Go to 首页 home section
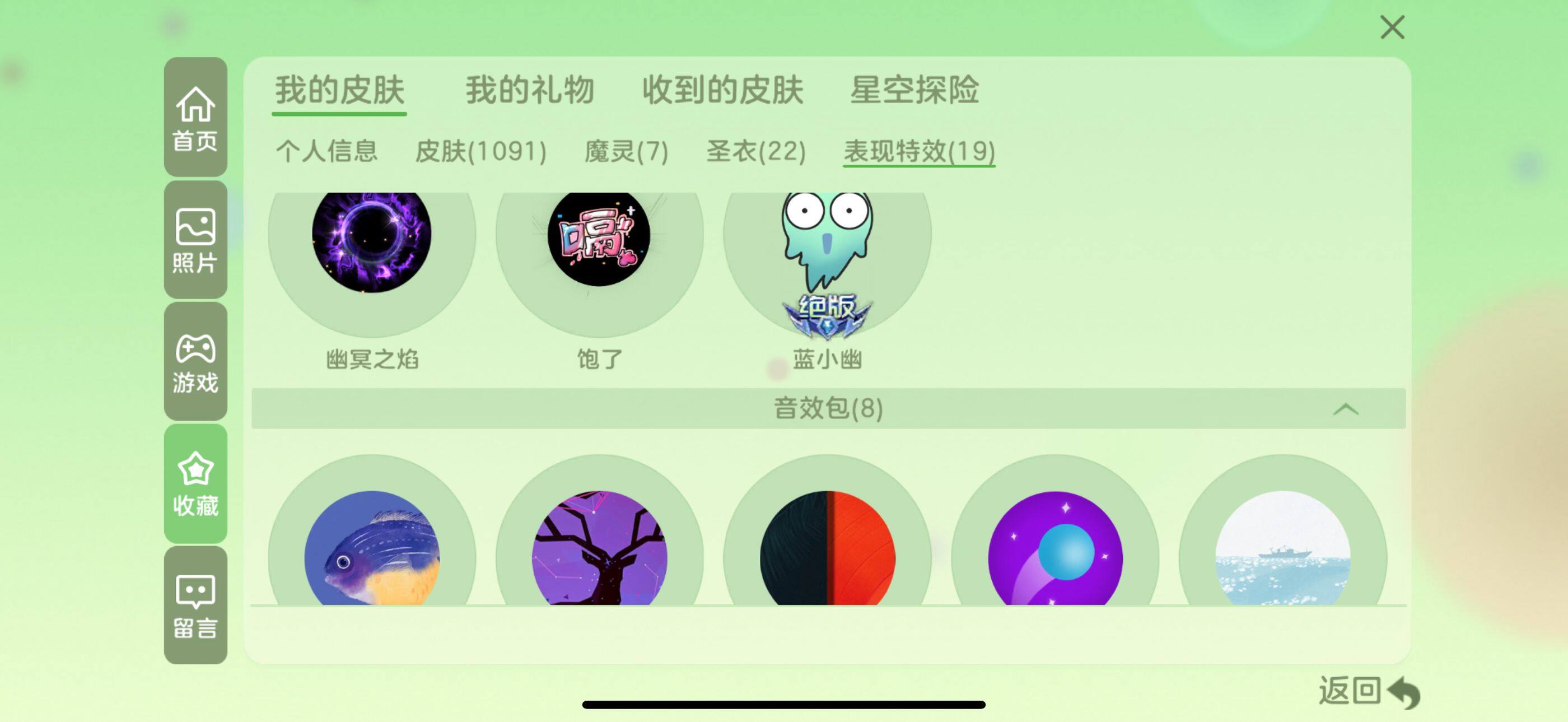Viewport: 1568px width, 722px height. tap(195, 118)
